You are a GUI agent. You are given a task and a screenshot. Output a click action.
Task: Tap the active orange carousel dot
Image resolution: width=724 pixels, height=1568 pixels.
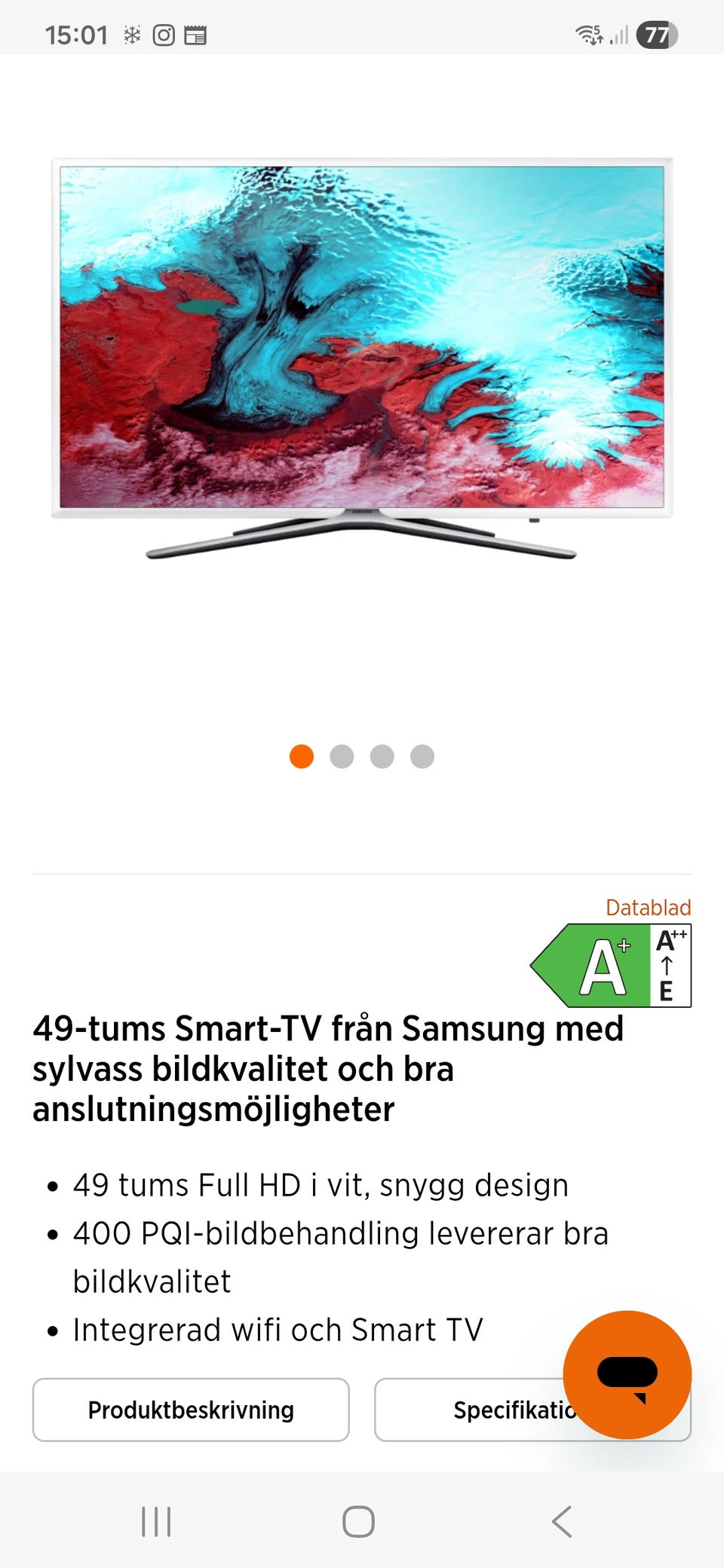(x=301, y=756)
